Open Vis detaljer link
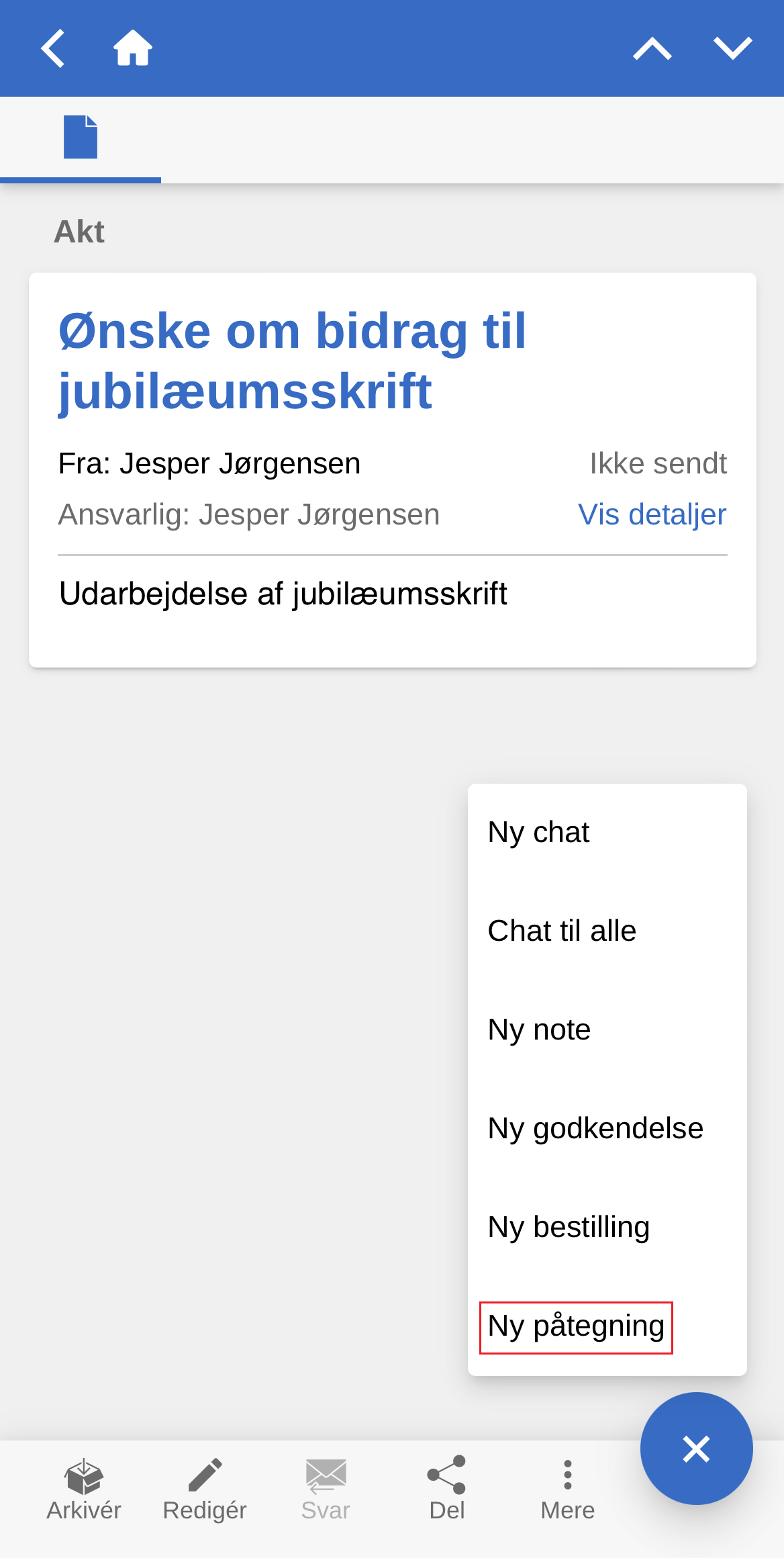 652,514
